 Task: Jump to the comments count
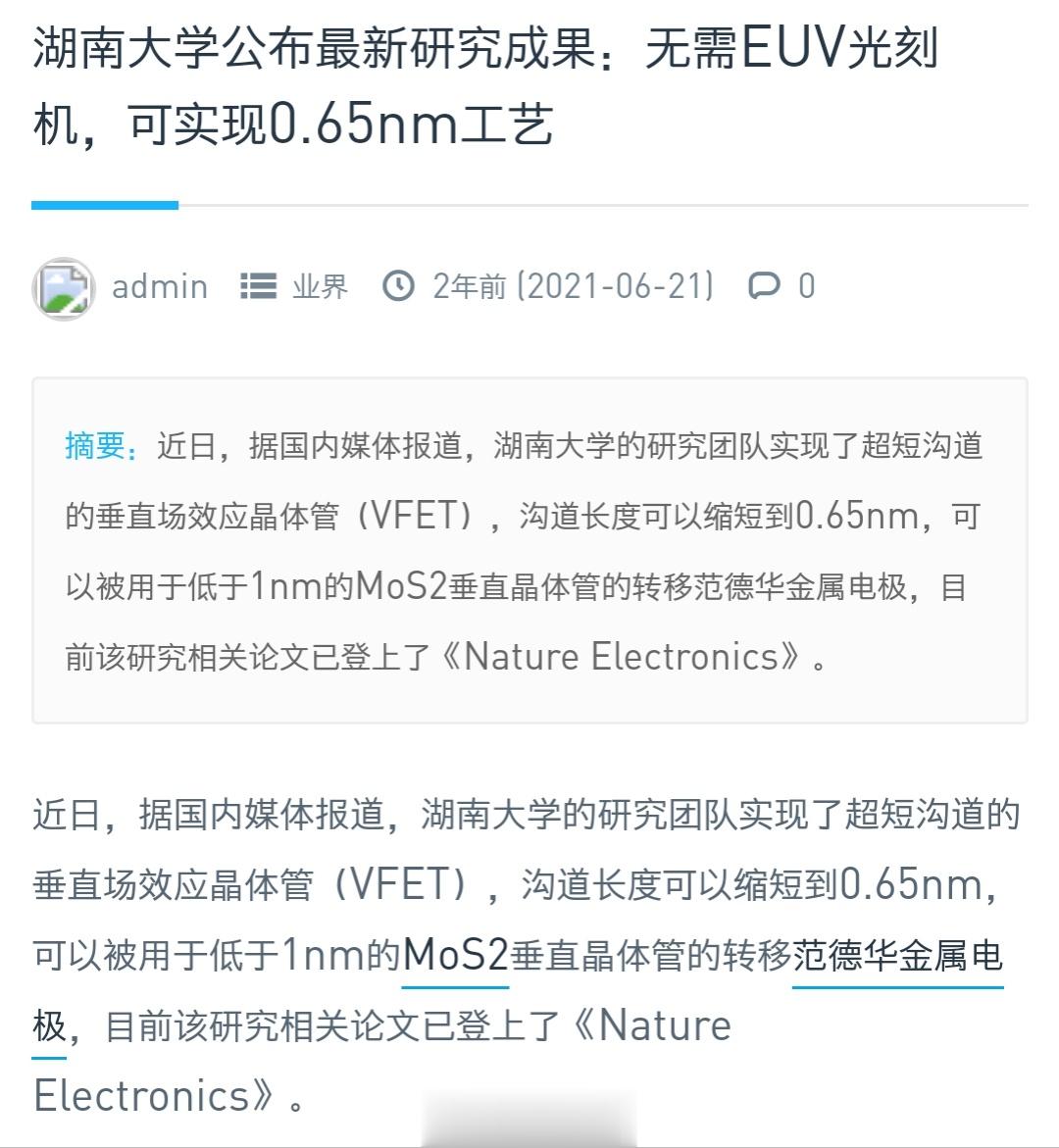(x=782, y=286)
